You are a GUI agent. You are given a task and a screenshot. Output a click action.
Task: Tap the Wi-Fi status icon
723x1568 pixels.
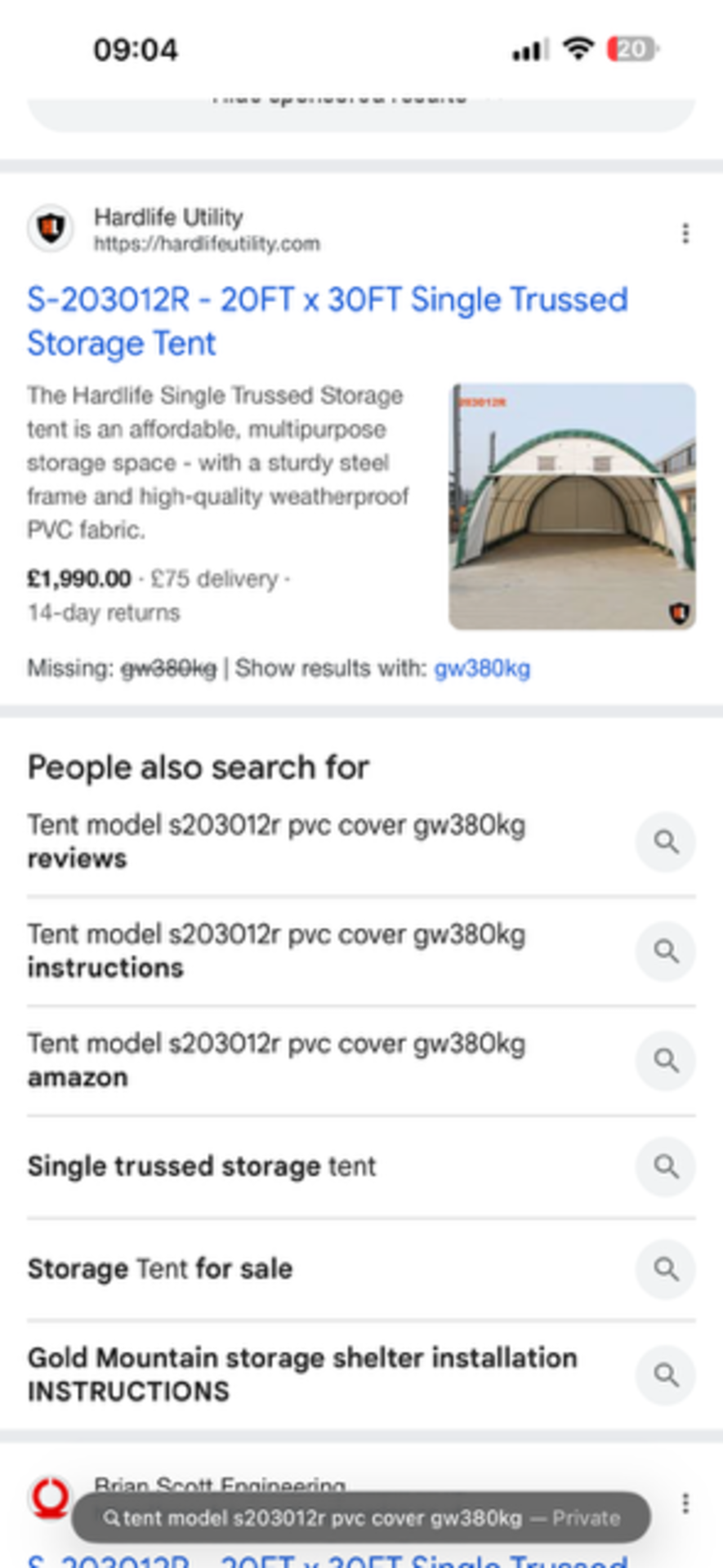[x=578, y=50]
